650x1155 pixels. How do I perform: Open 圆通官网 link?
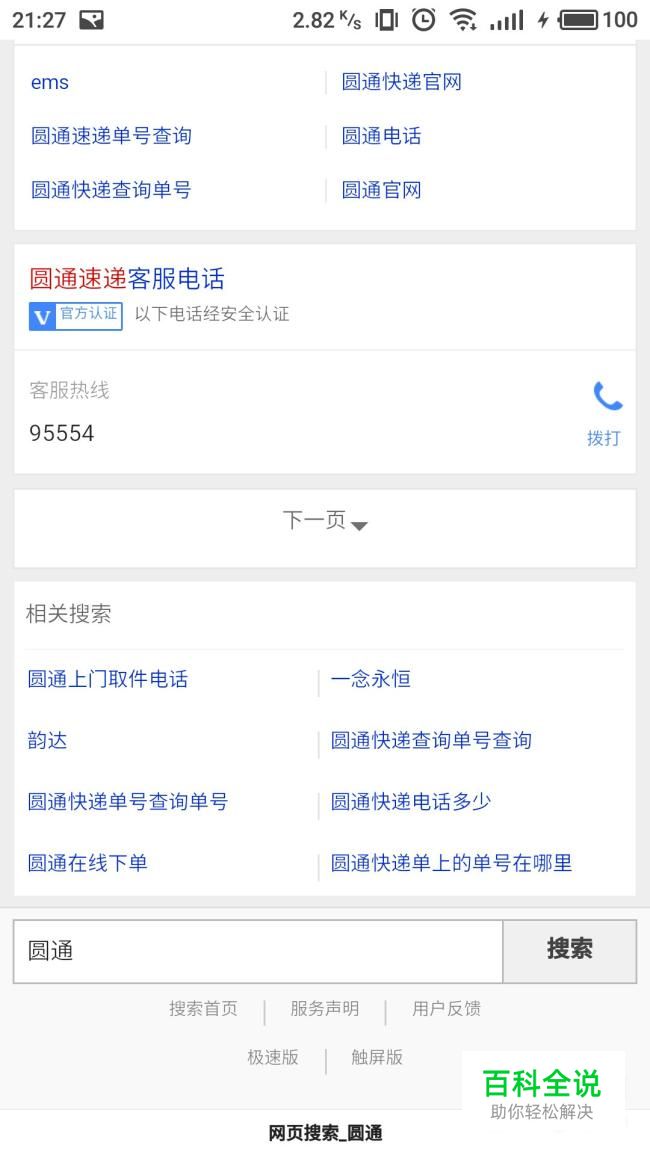click(x=382, y=190)
